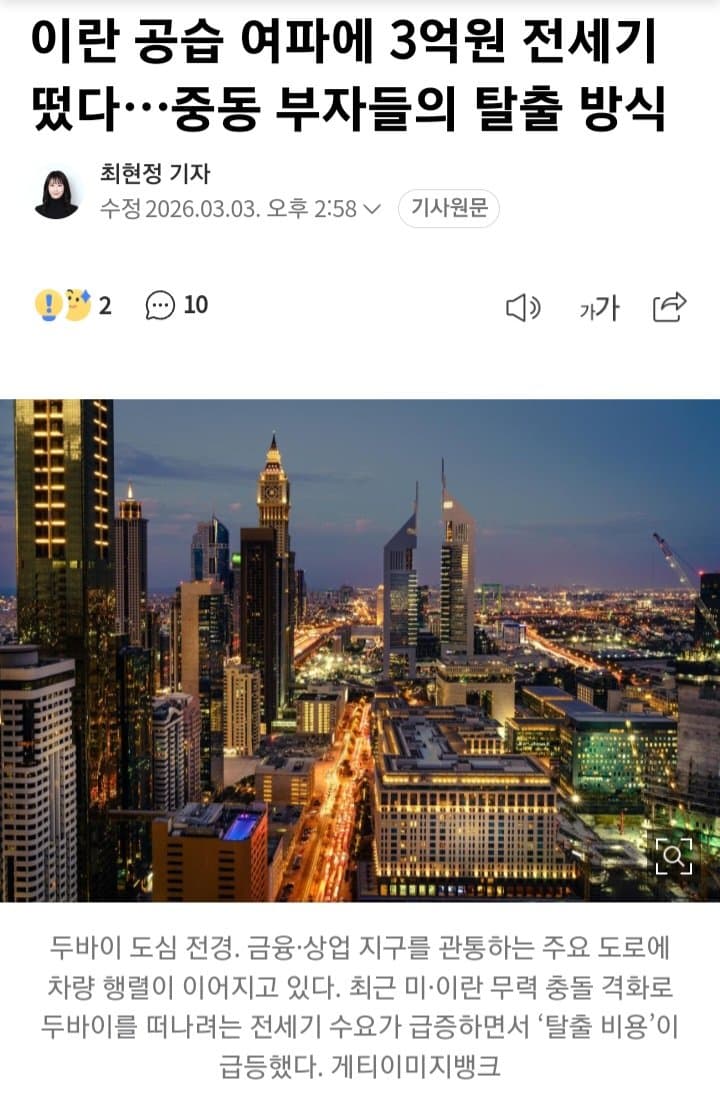The height and width of the screenshot is (1112, 720).
Task: Expand the article edit time dropdown
Action: [x=371, y=209]
